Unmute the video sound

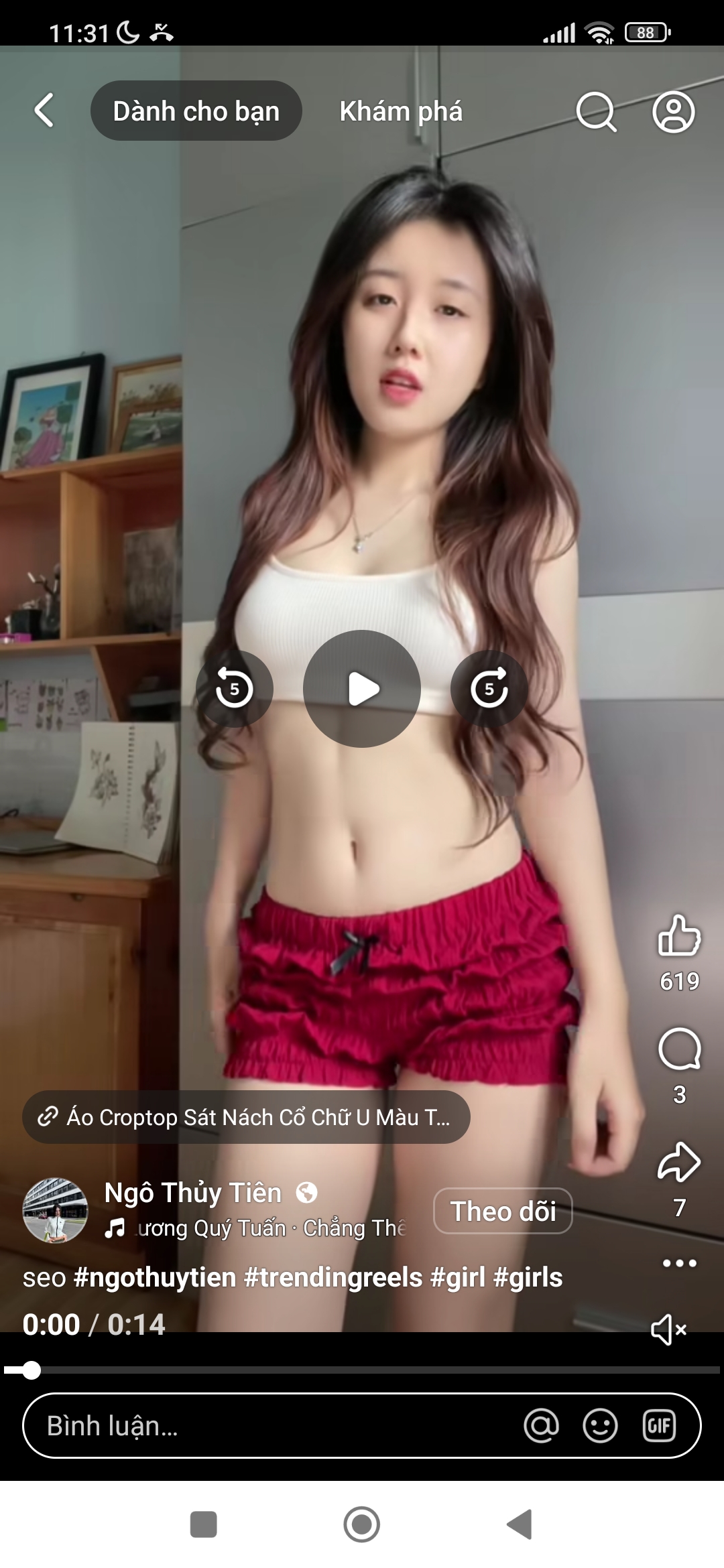tap(668, 1329)
